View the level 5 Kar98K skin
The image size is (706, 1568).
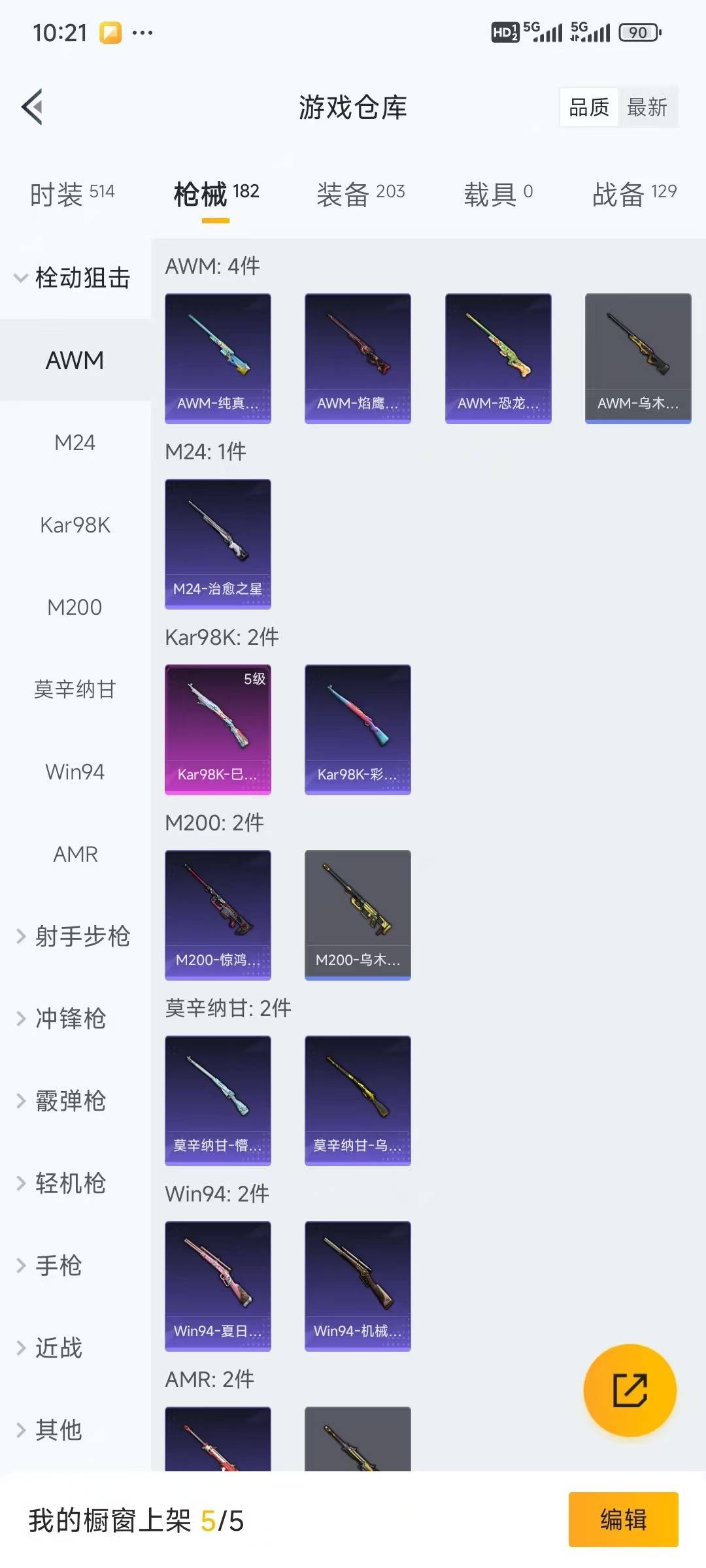coord(218,729)
